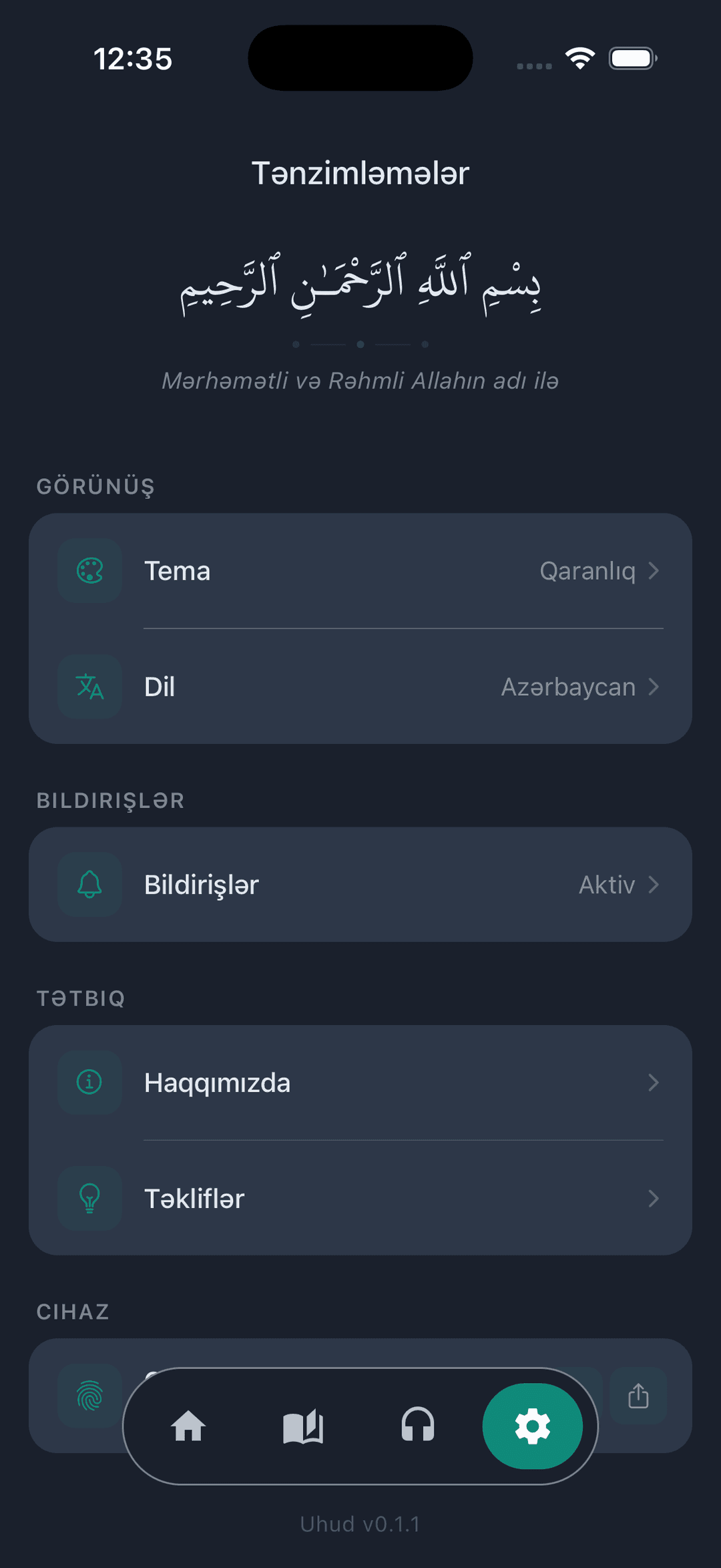Open the Quran reader with the book icon

tap(303, 1426)
